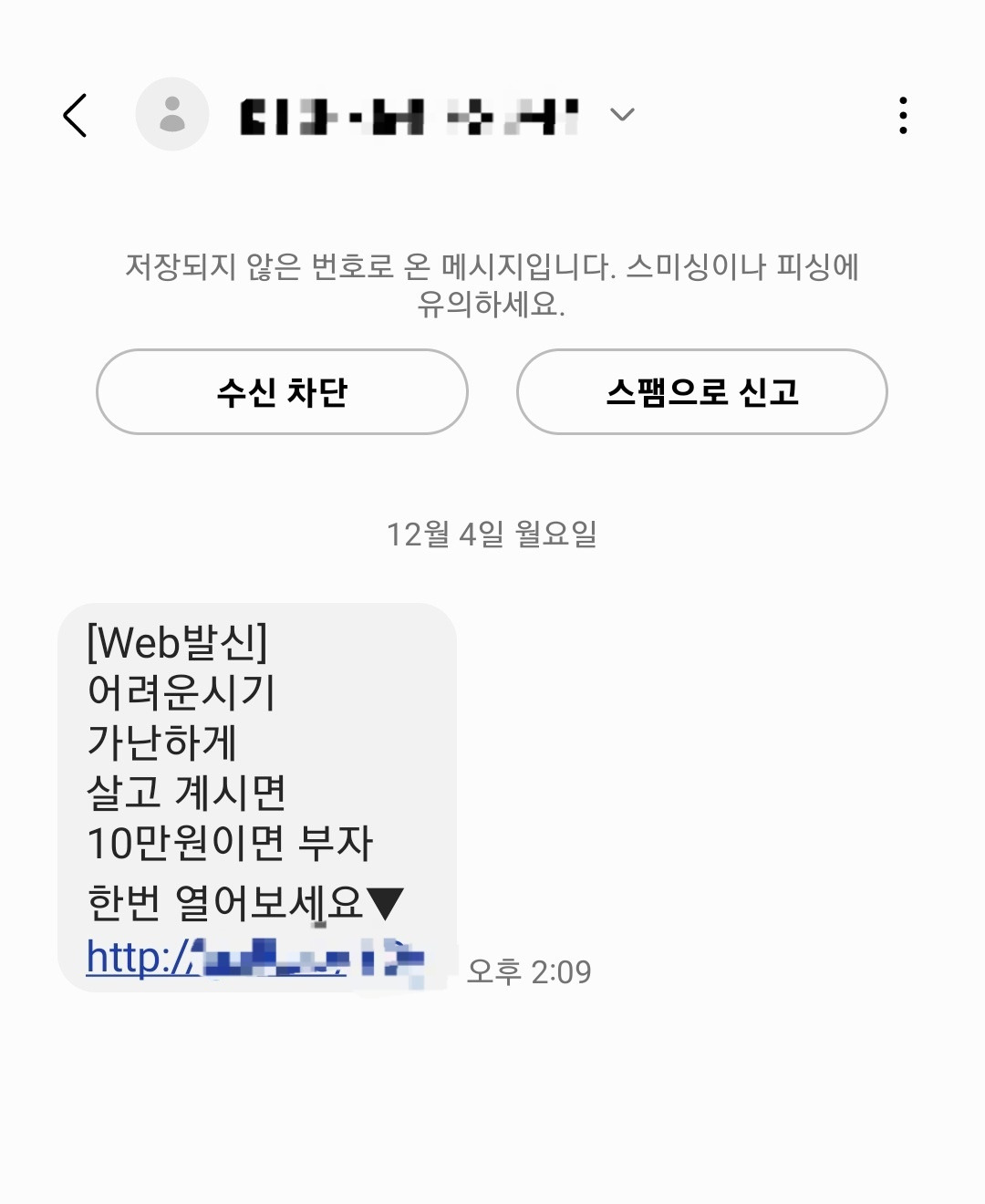Tap 스팸으로 신고 to report spam
The width and height of the screenshot is (985, 1204).
701,392
